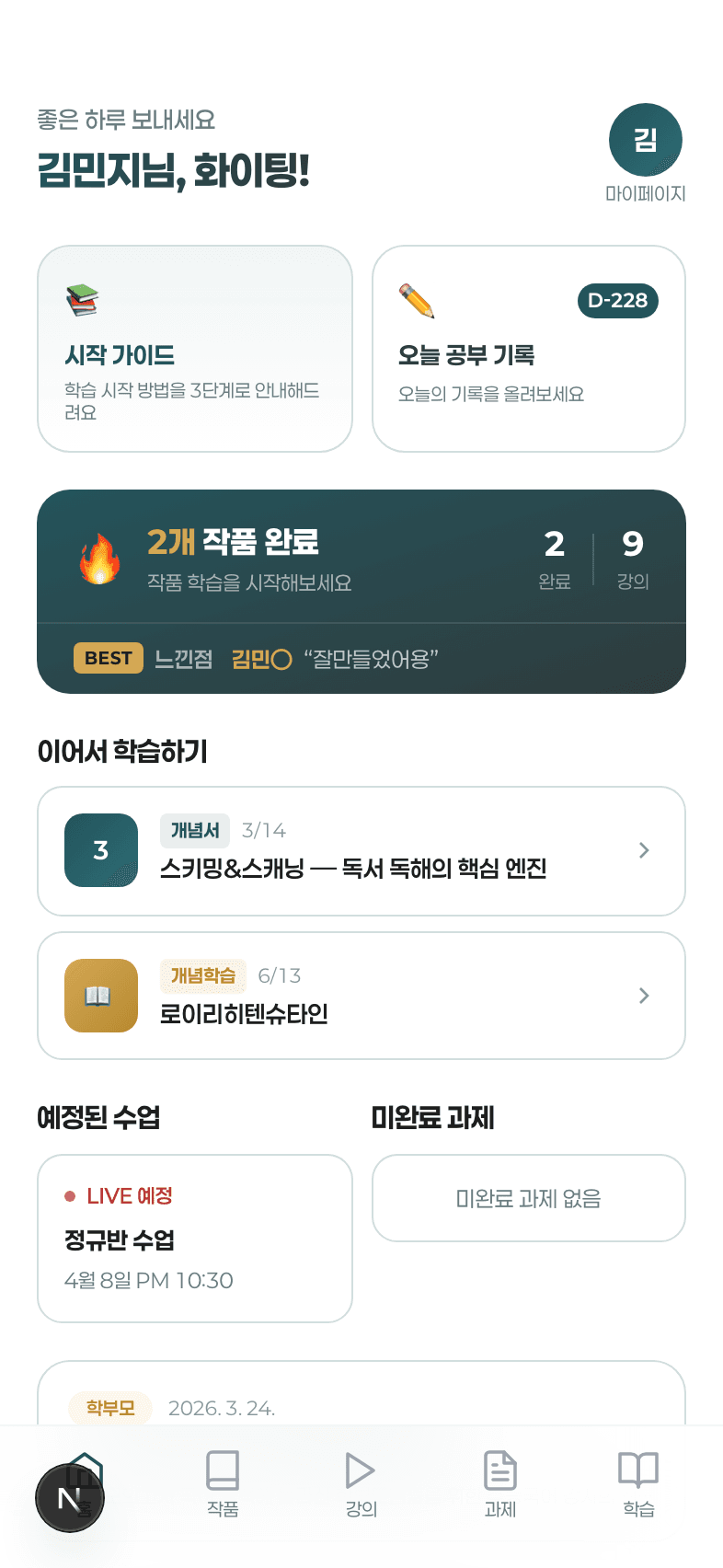Open the LIVE 예정 정규반 수업 card
The height and width of the screenshot is (1568, 723).
(194, 1239)
